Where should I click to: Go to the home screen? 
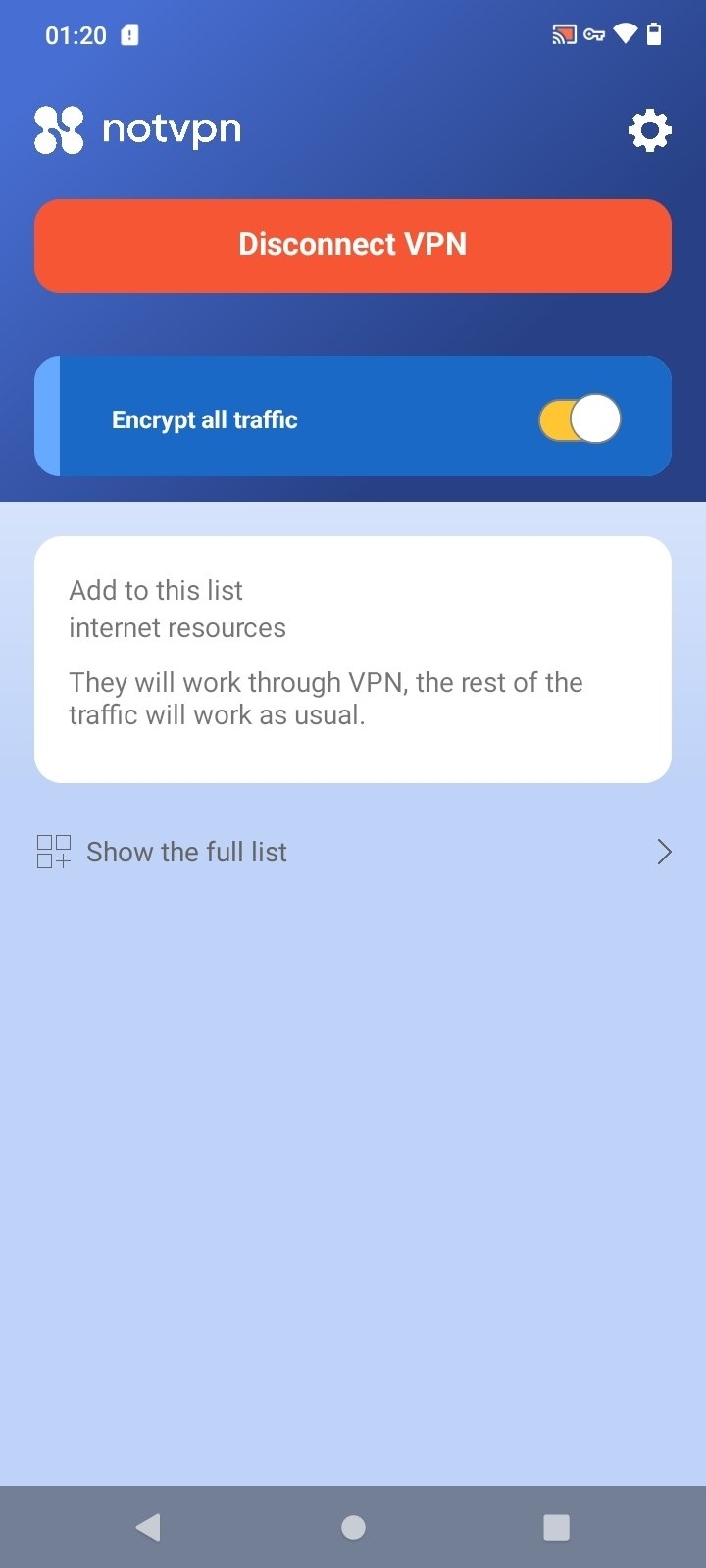coord(353,1526)
